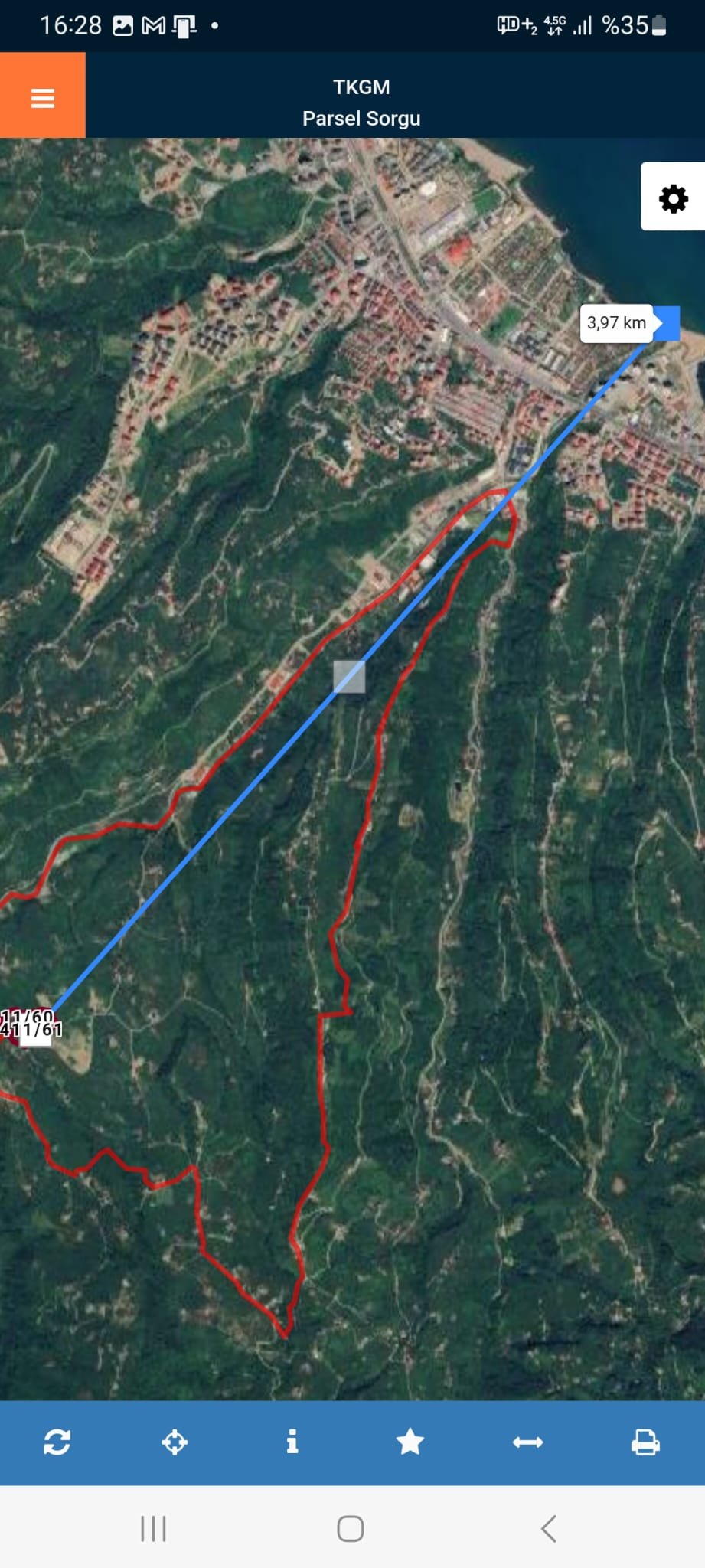Image resolution: width=705 pixels, height=1568 pixels.
Task: Tap the refresh icon in the bottom toolbar
Action: point(57,1442)
